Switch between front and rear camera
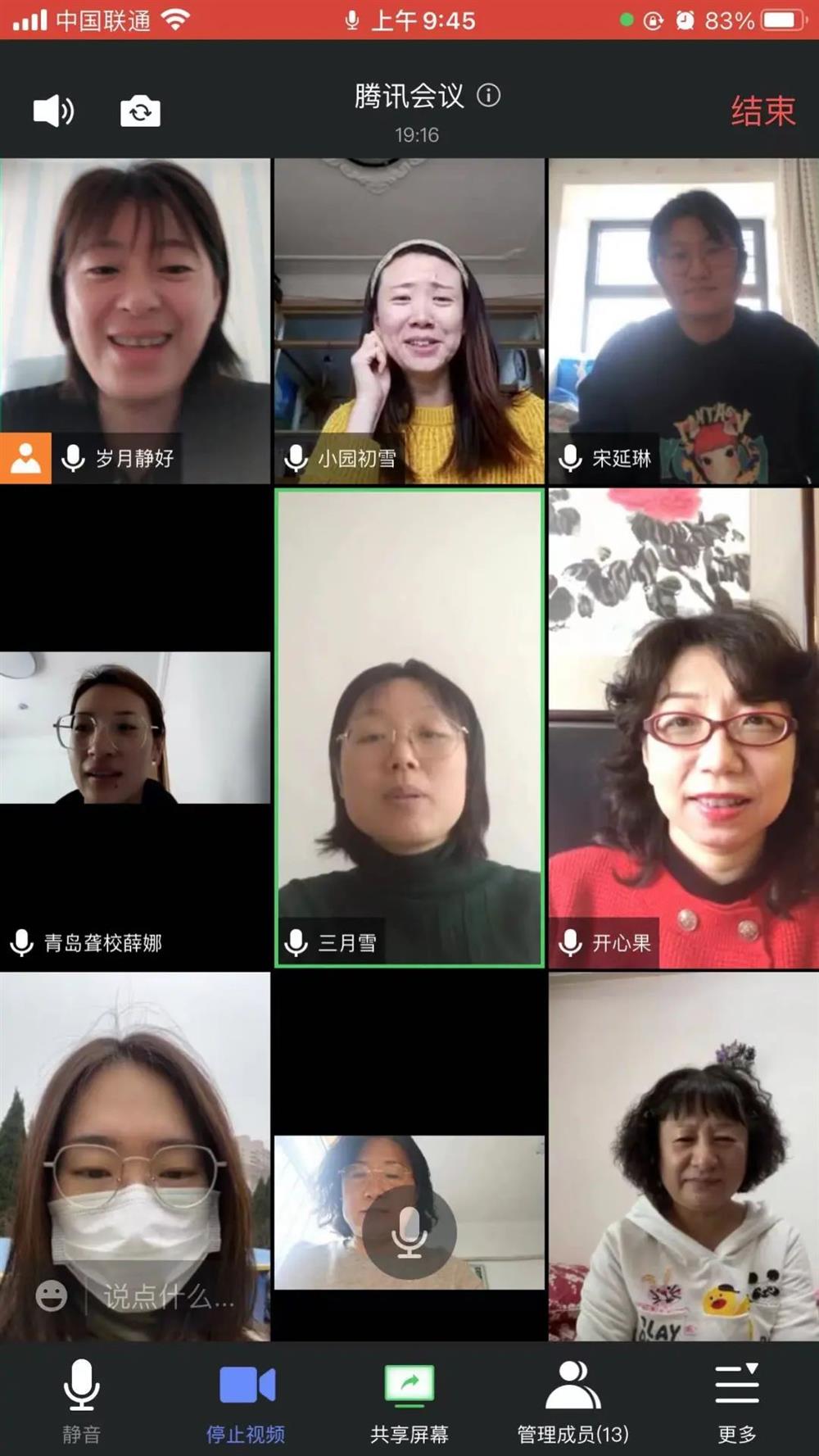 pos(140,111)
